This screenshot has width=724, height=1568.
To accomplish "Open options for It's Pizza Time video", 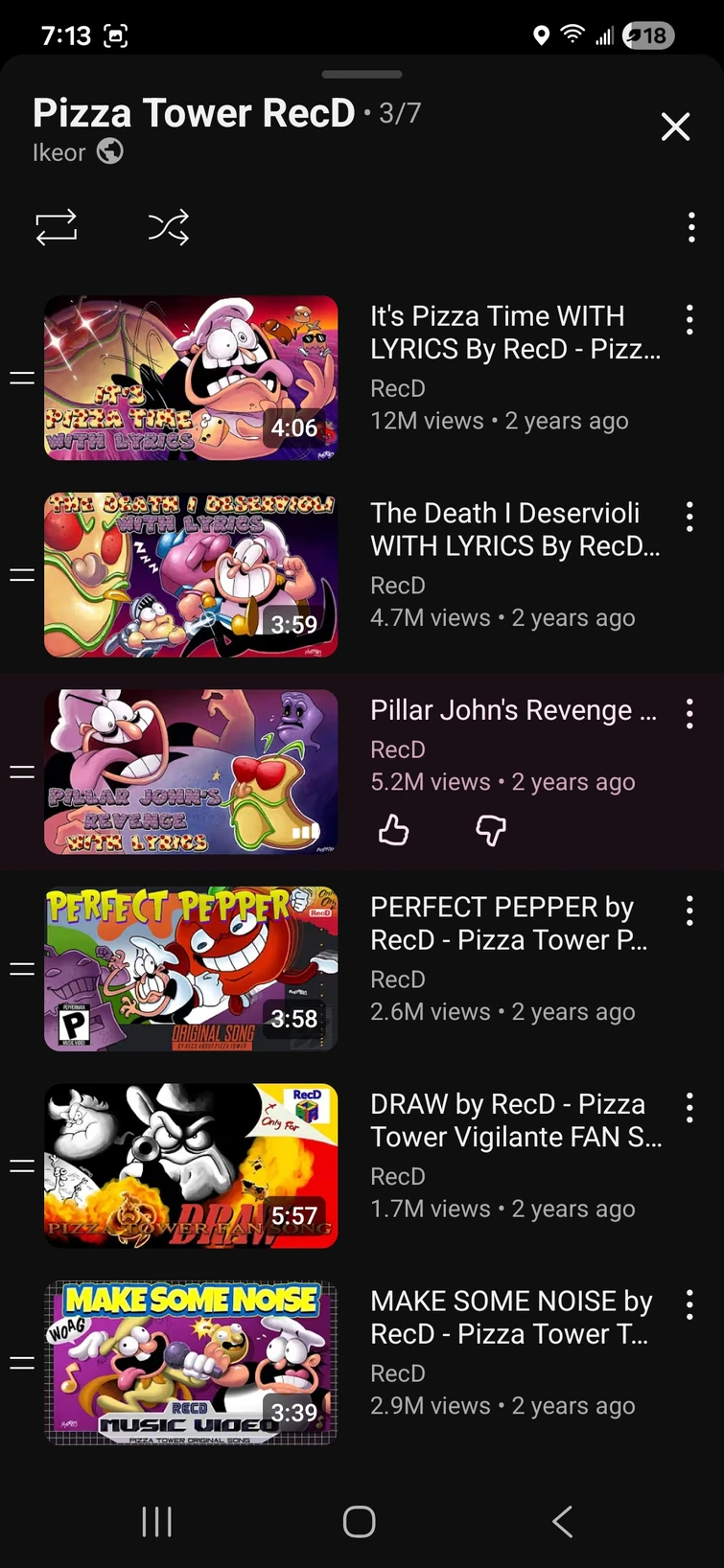I will coord(689,320).
